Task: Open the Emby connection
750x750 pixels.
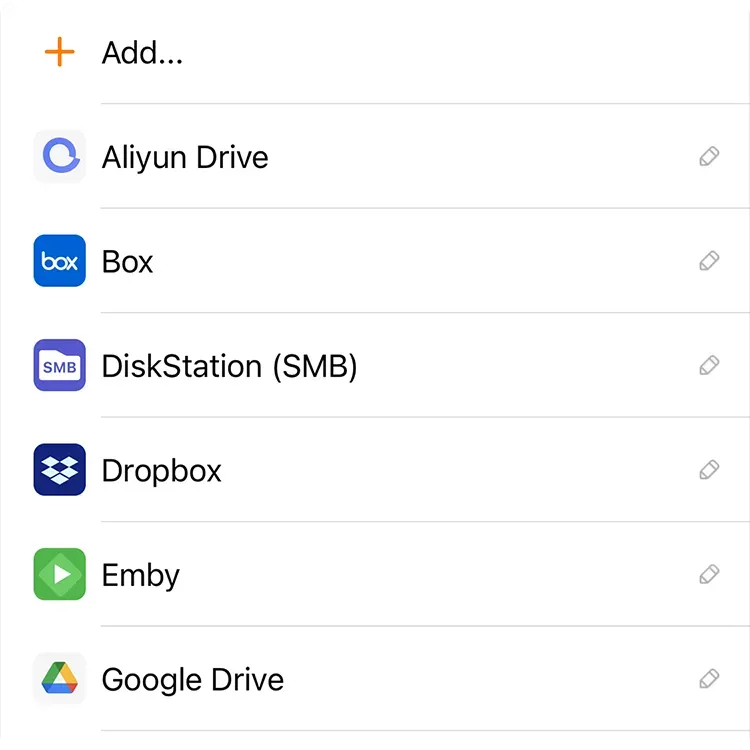Action: coord(140,575)
